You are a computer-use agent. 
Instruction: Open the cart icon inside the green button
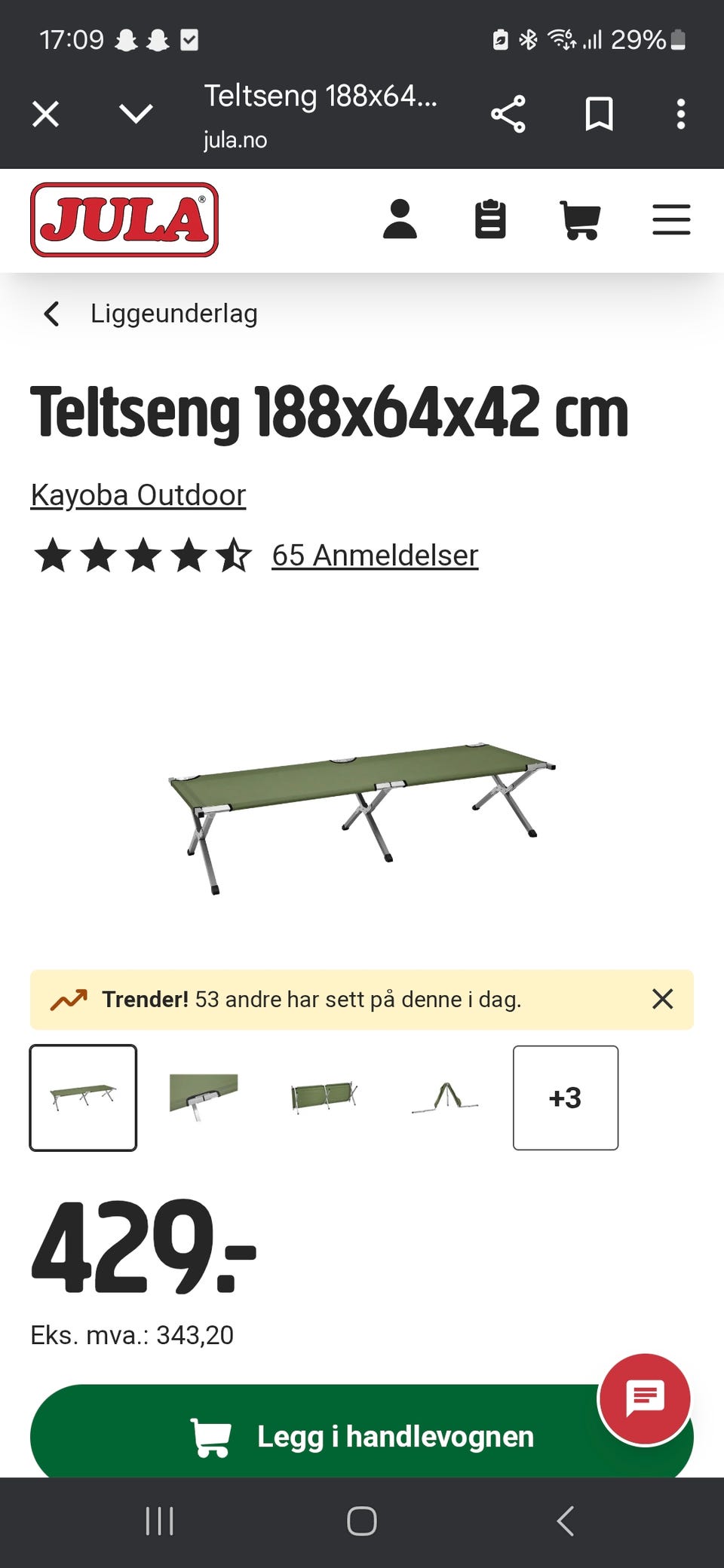212,1435
